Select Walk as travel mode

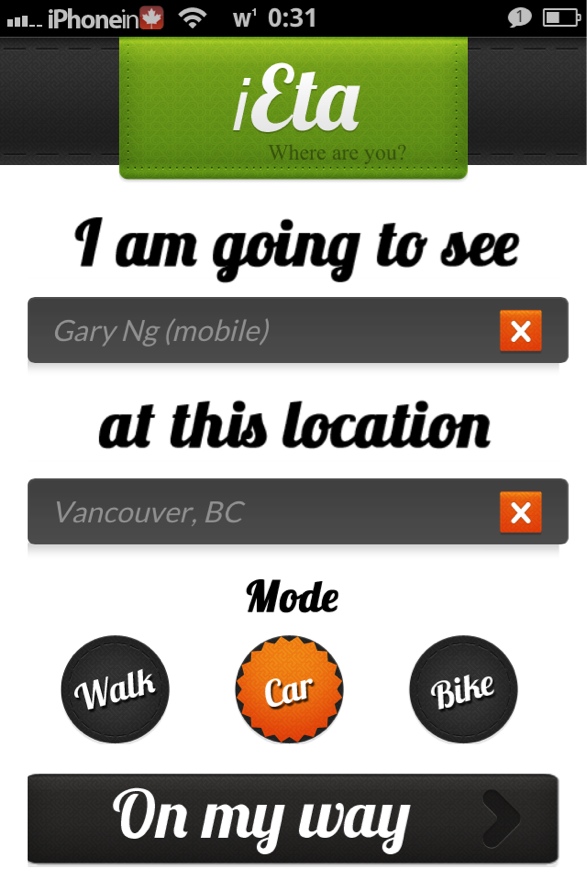pyautogui.click(x=115, y=689)
